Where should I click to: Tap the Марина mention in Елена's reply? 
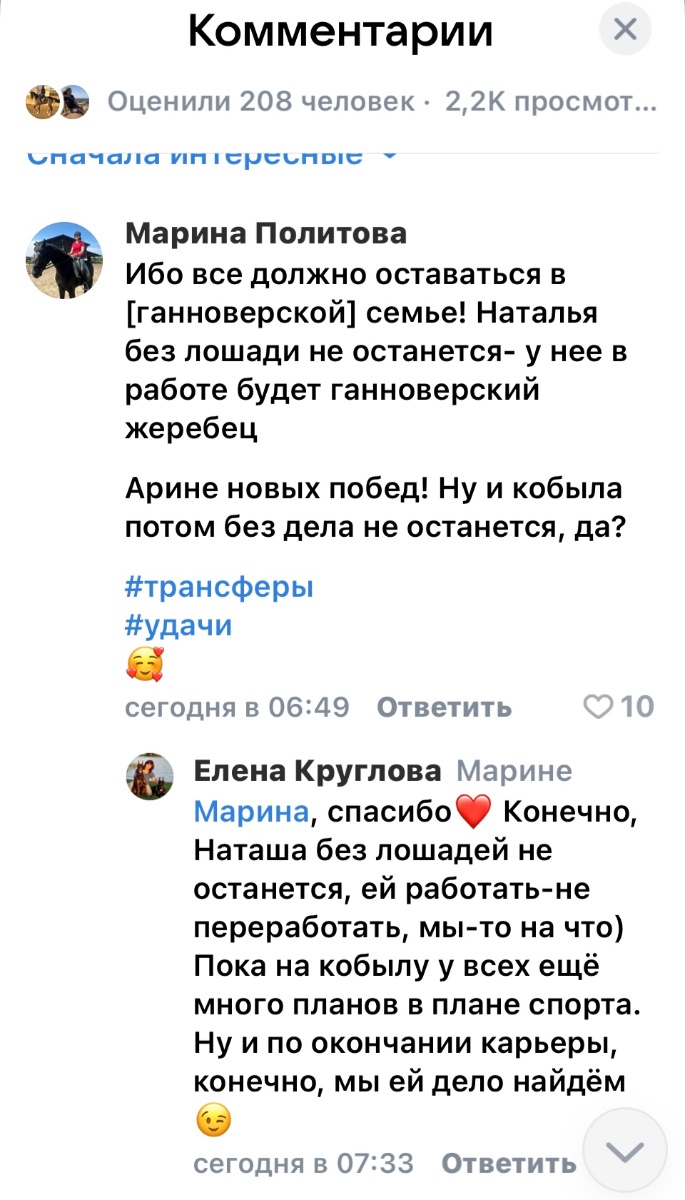point(250,812)
